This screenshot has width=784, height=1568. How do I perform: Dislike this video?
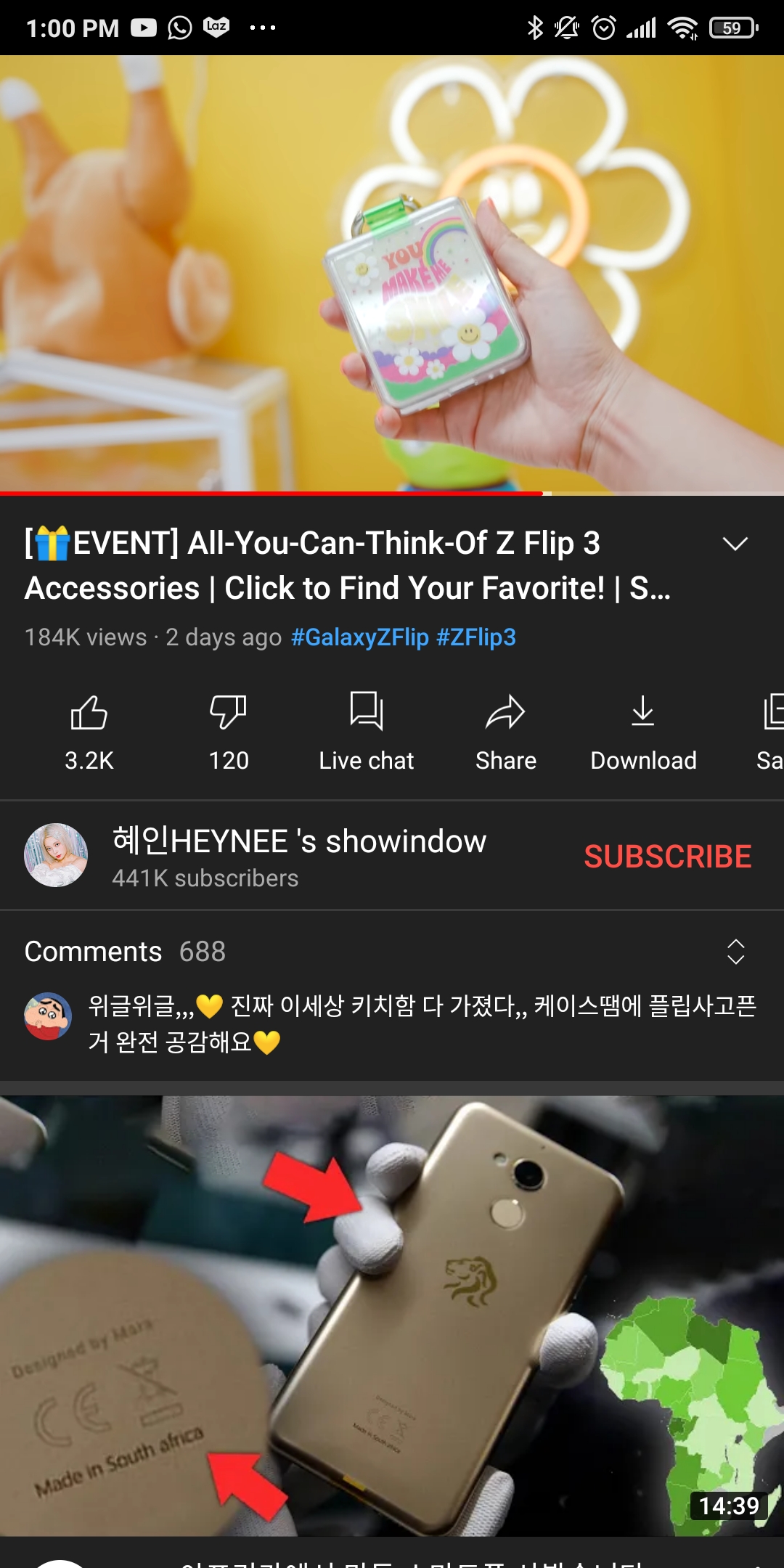[229, 732]
